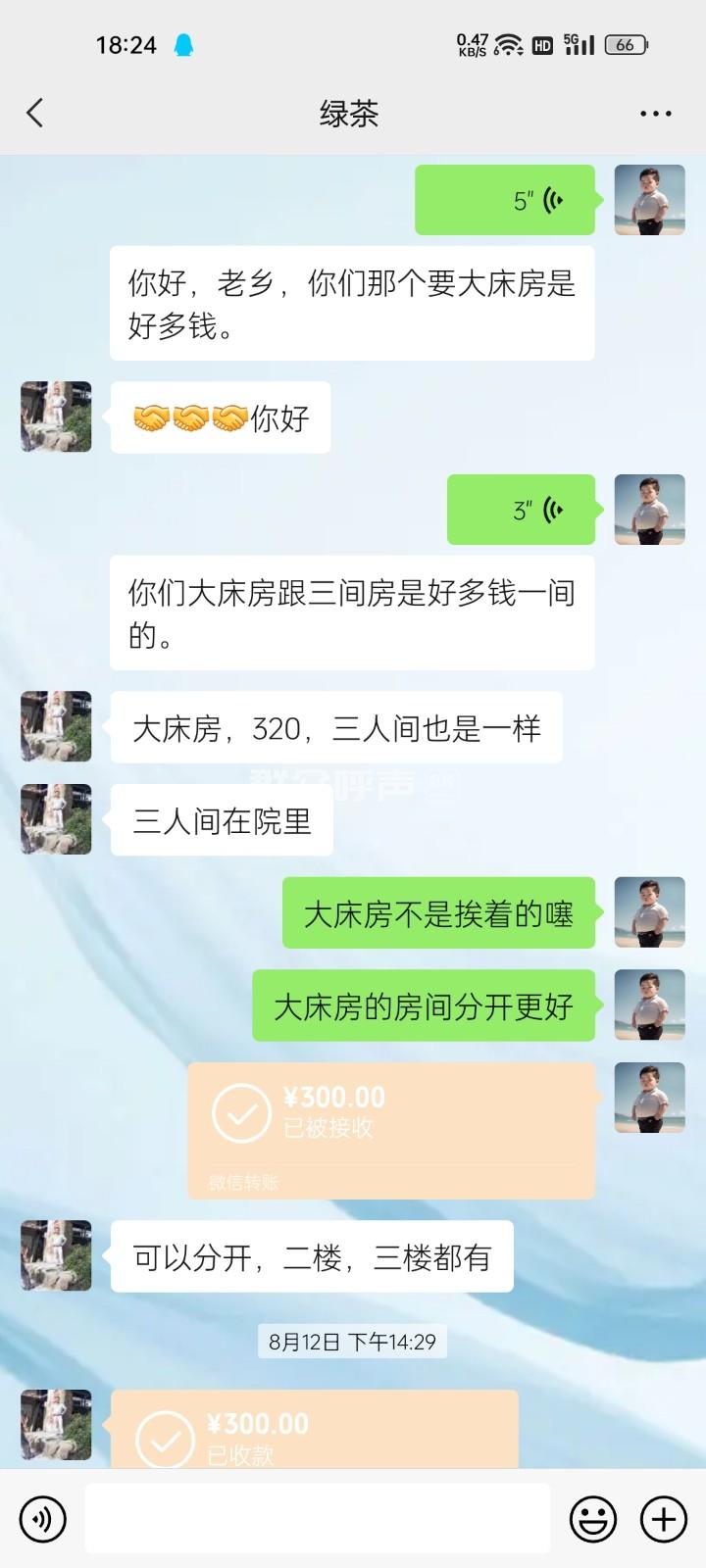Go back from the 绿茶 chat
This screenshot has width=706, height=1568.
(x=35, y=113)
